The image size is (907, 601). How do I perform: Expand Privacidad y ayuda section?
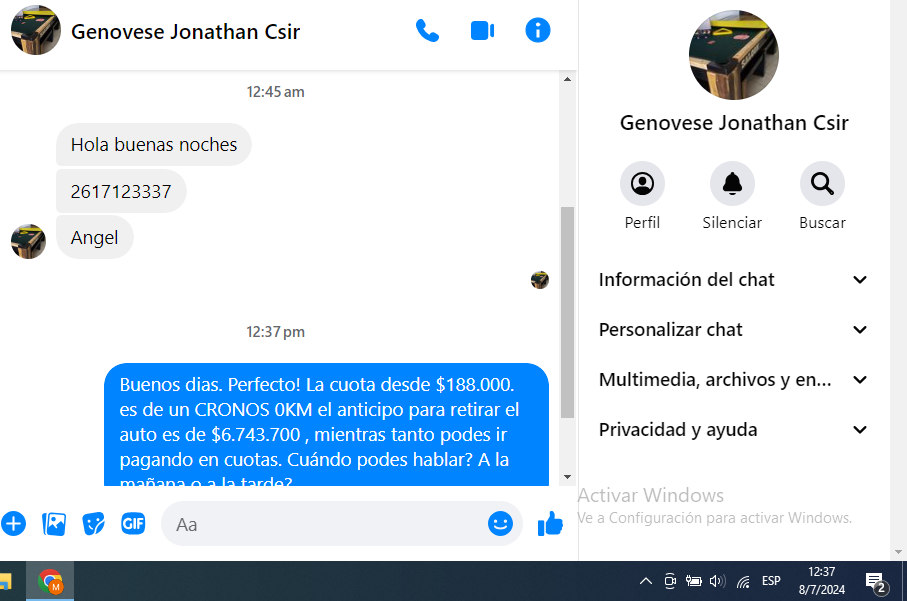(x=733, y=430)
